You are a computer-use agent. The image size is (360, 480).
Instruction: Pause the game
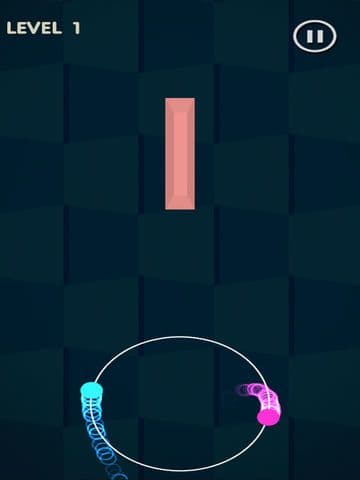point(315,36)
